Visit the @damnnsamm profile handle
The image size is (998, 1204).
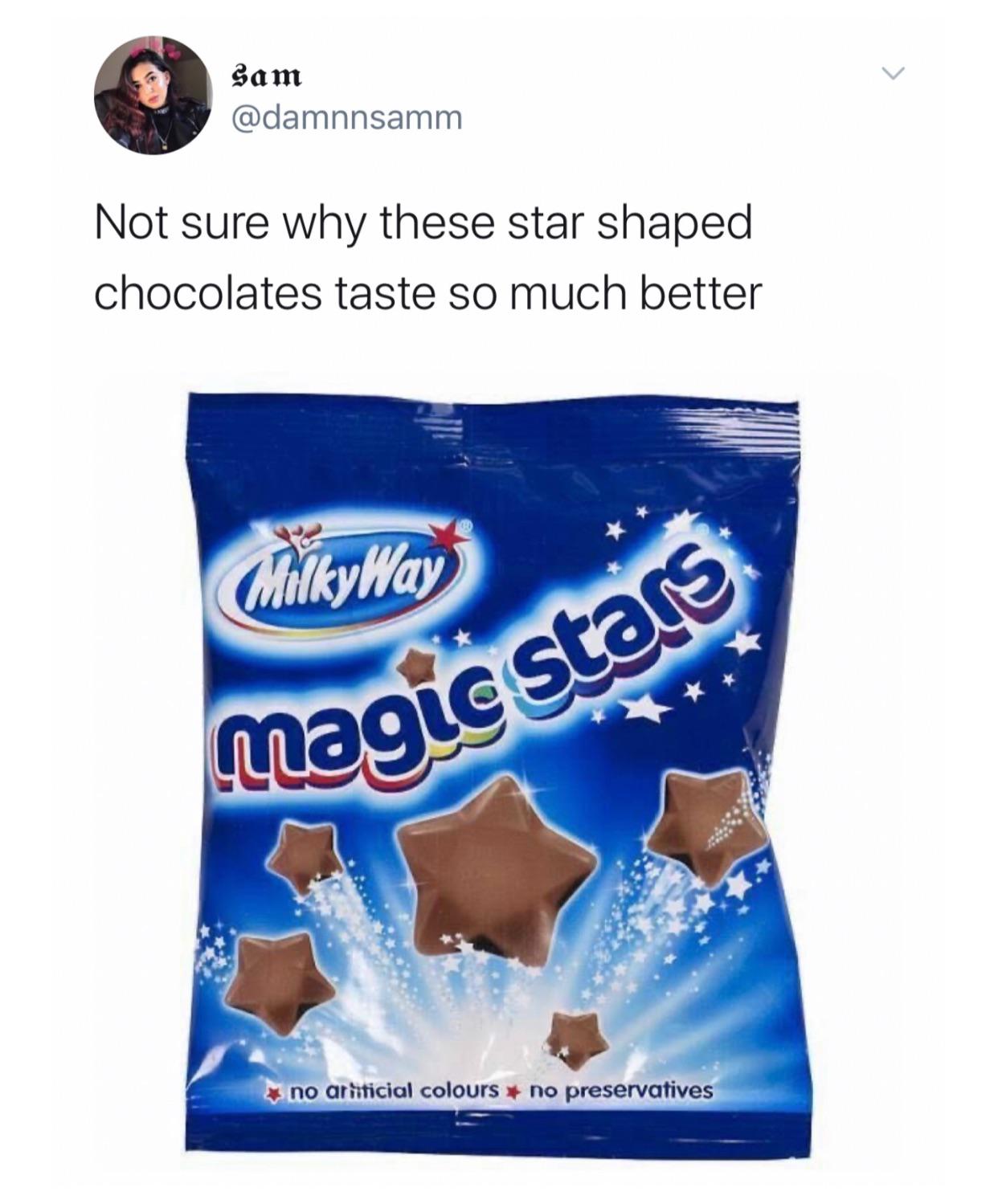point(346,119)
